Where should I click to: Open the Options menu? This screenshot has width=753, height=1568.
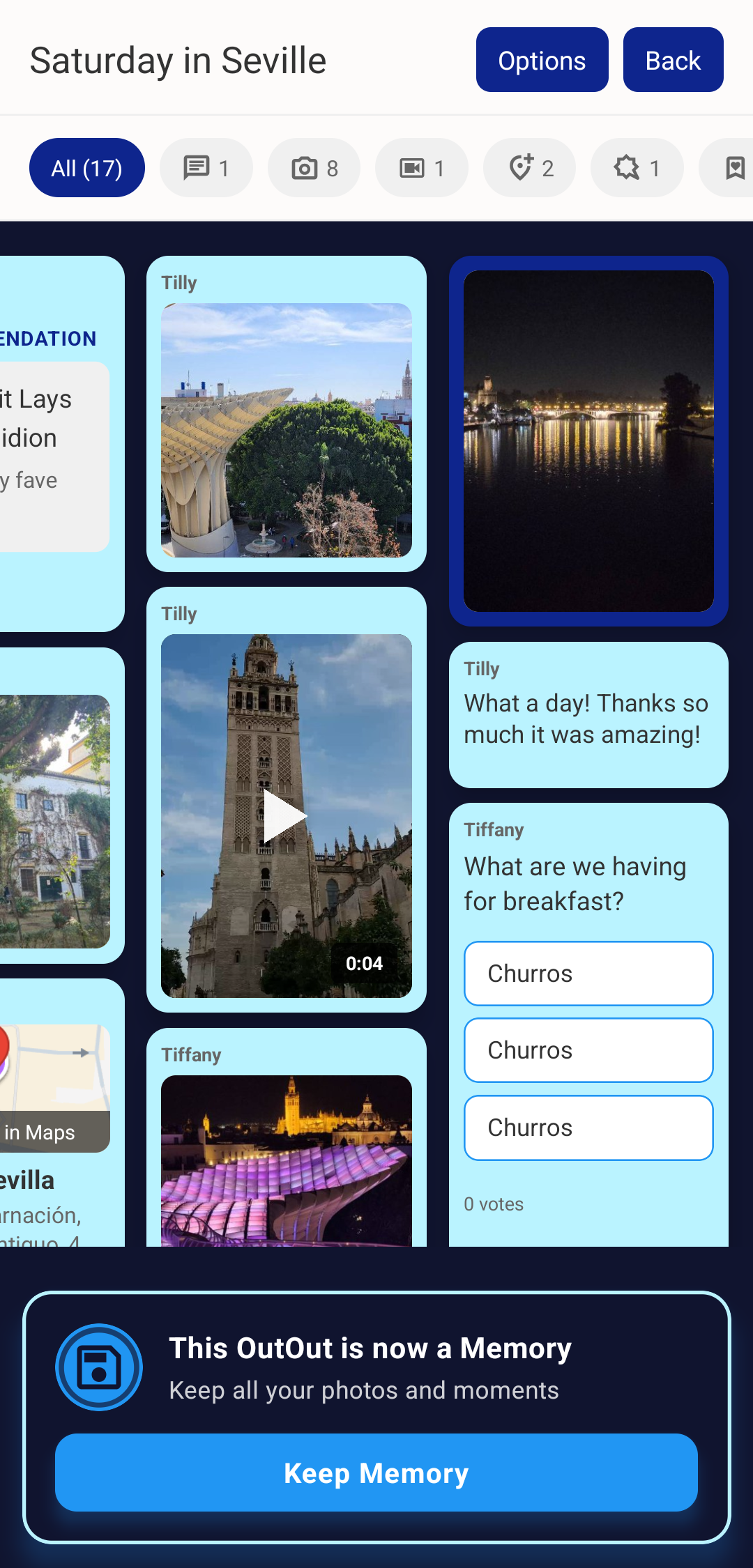[542, 60]
